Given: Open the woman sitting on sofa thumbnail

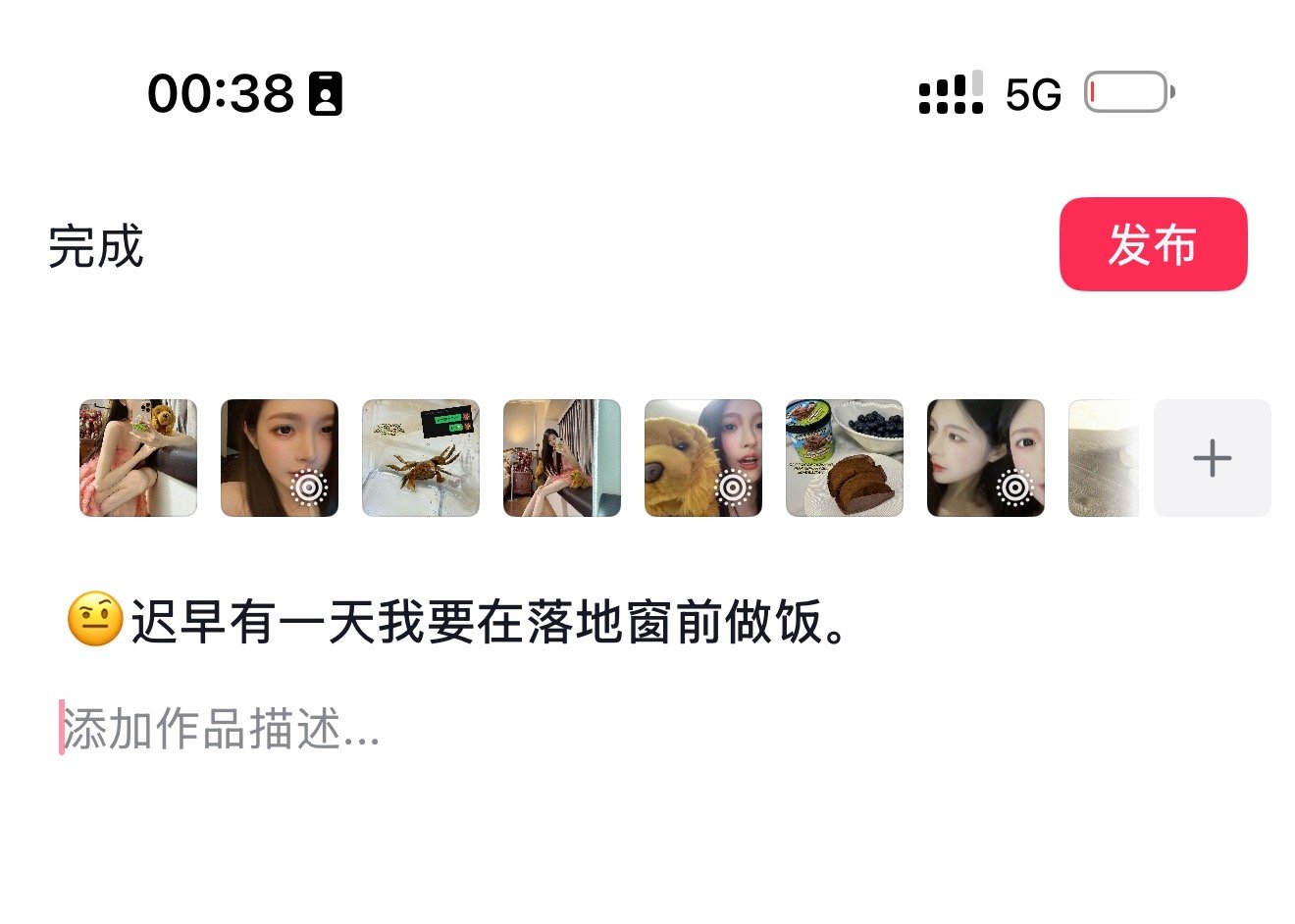Looking at the screenshot, I should (562, 458).
